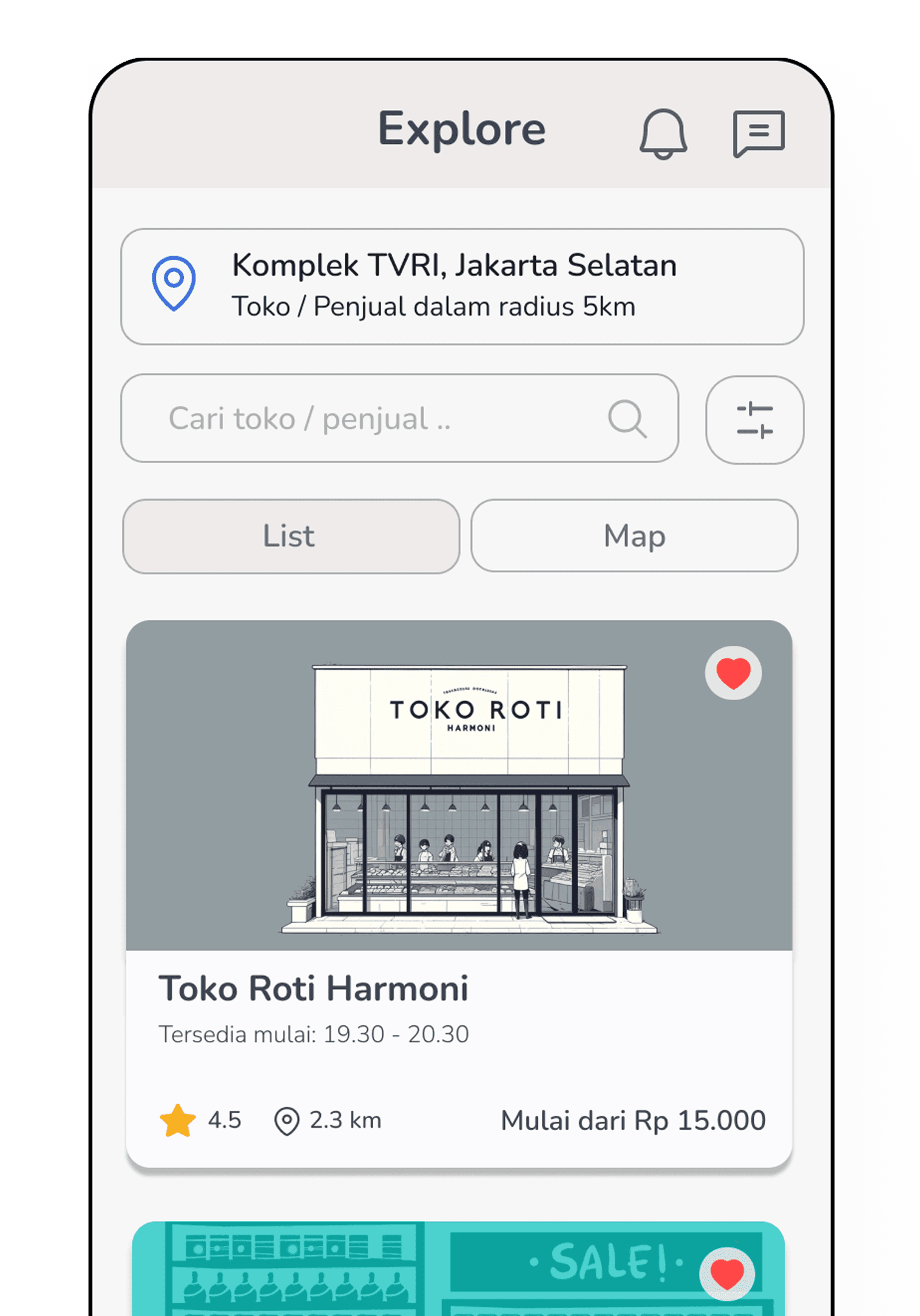920x1316 pixels.
Task: Switch to the Map view
Action: pos(634,536)
